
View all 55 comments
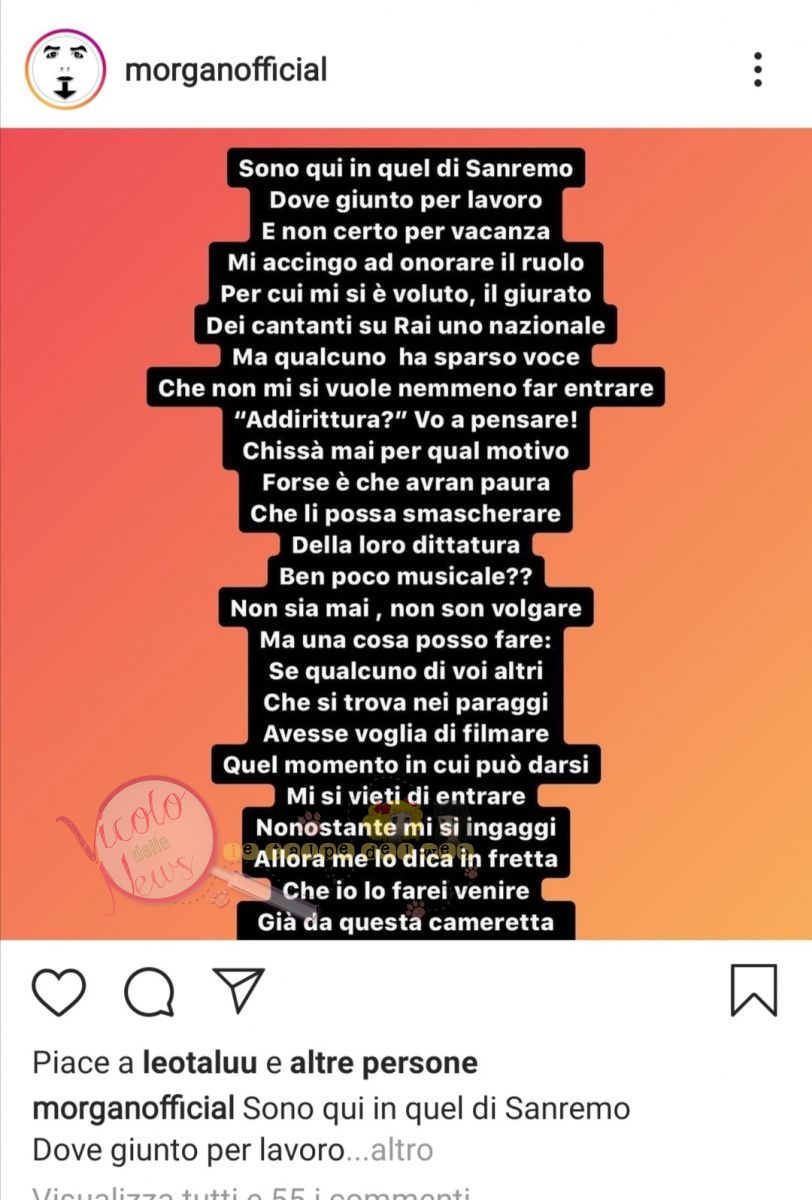(x=250, y=1192)
